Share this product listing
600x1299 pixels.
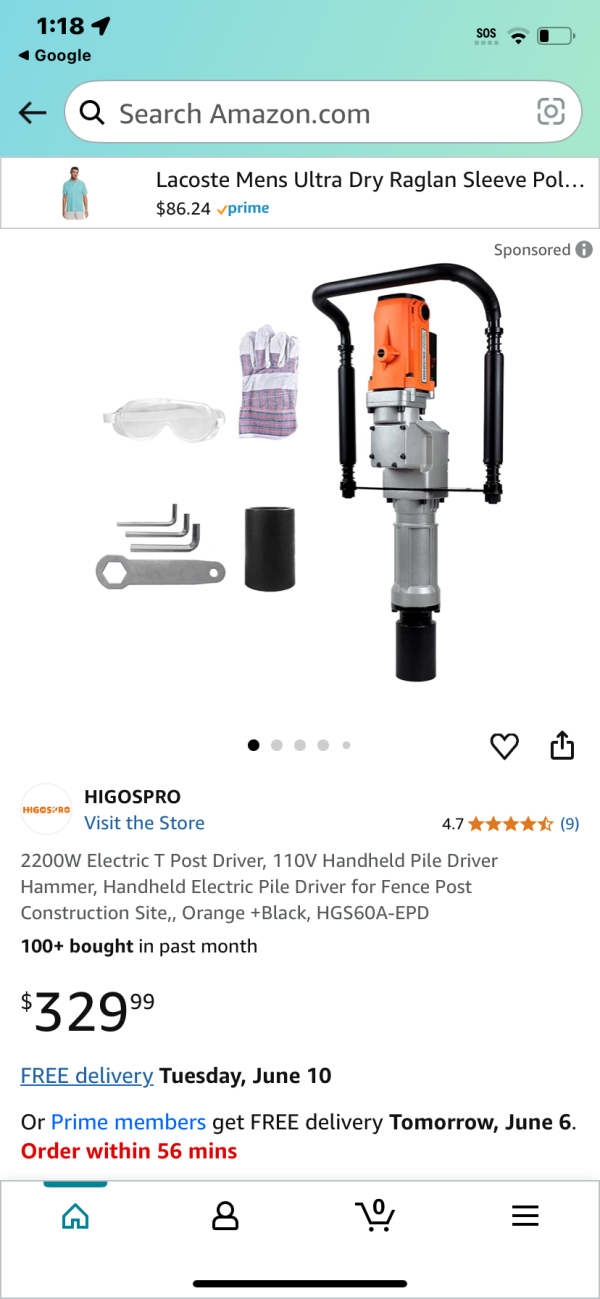coord(562,746)
